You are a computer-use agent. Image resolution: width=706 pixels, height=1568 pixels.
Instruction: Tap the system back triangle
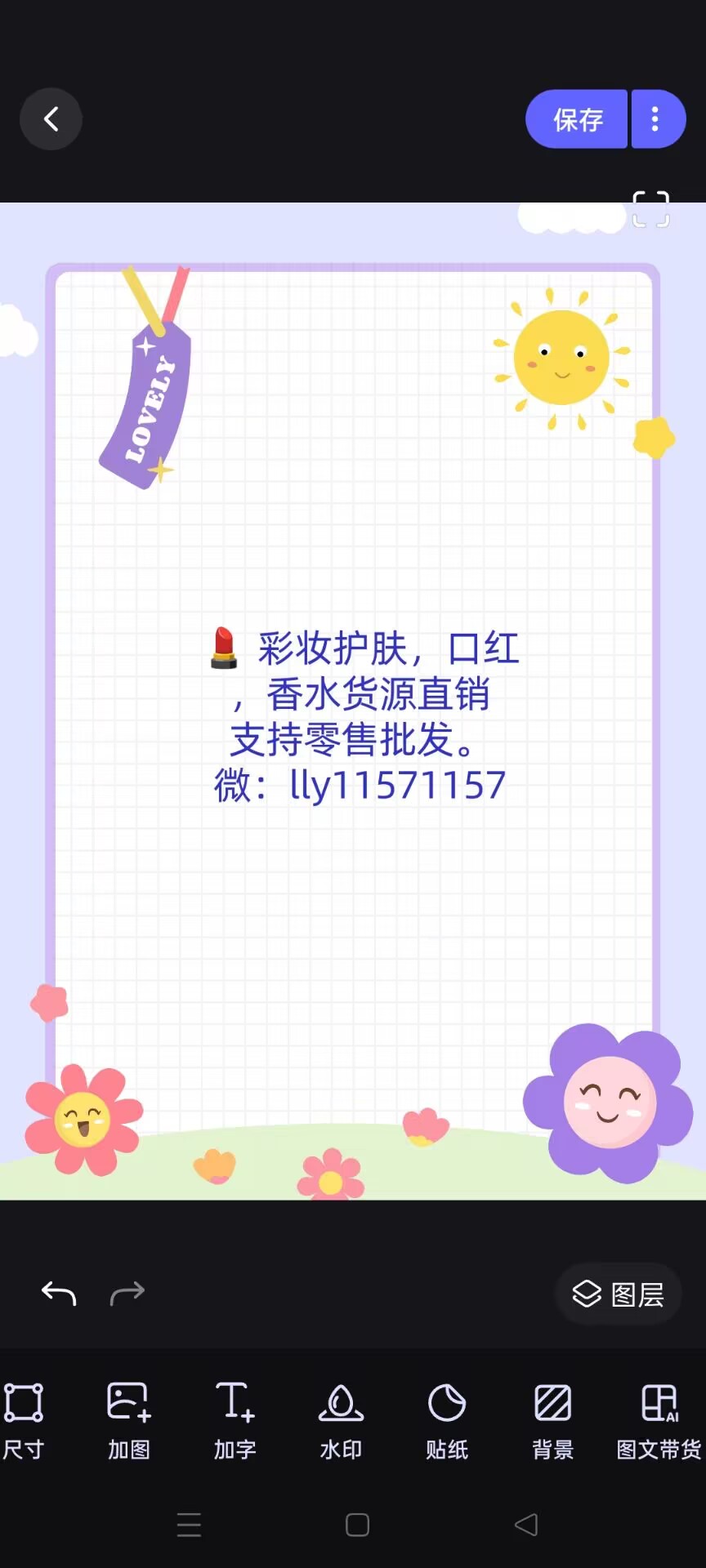526,1525
